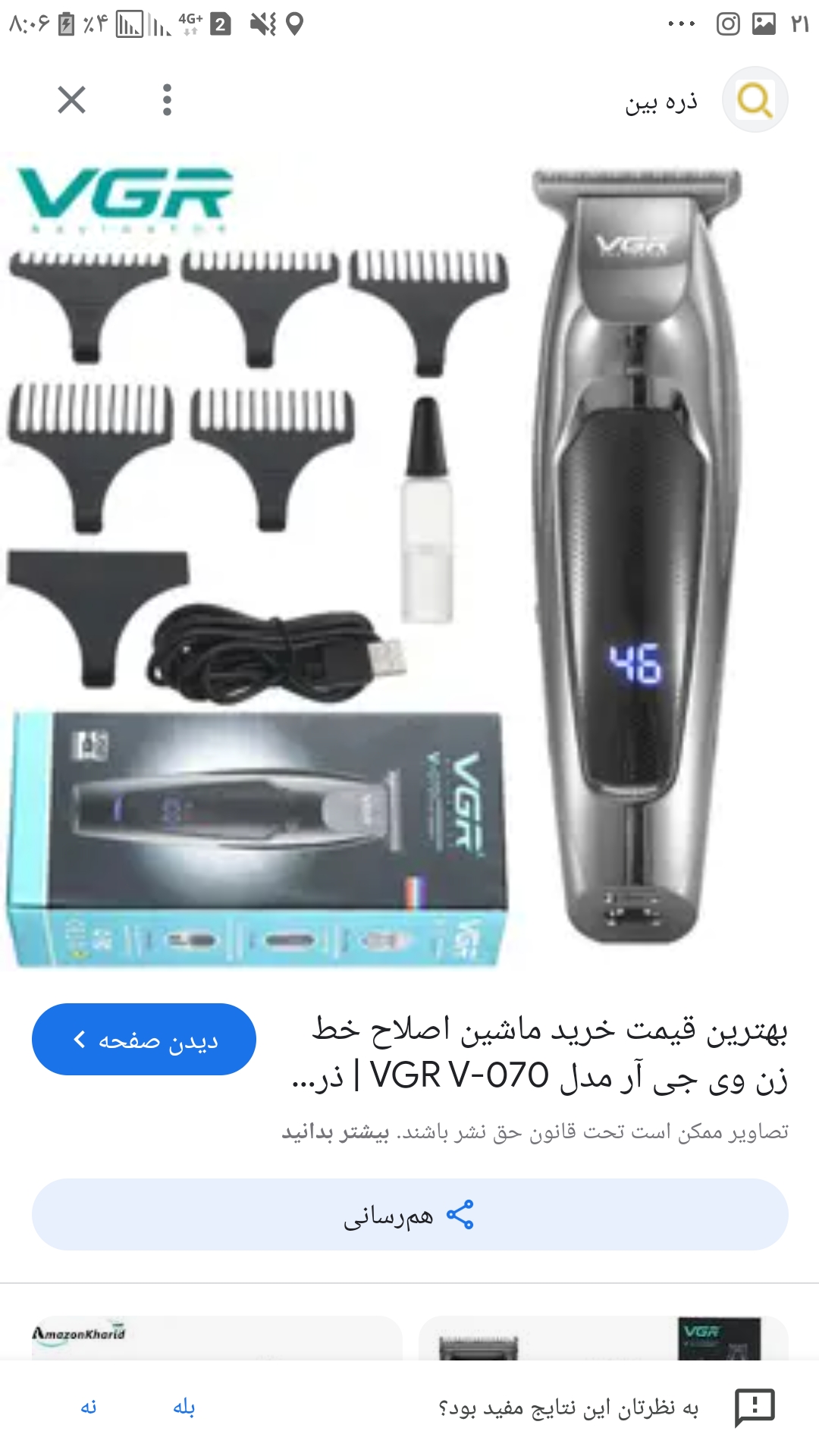Share this result with همرسانی

click(409, 1215)
